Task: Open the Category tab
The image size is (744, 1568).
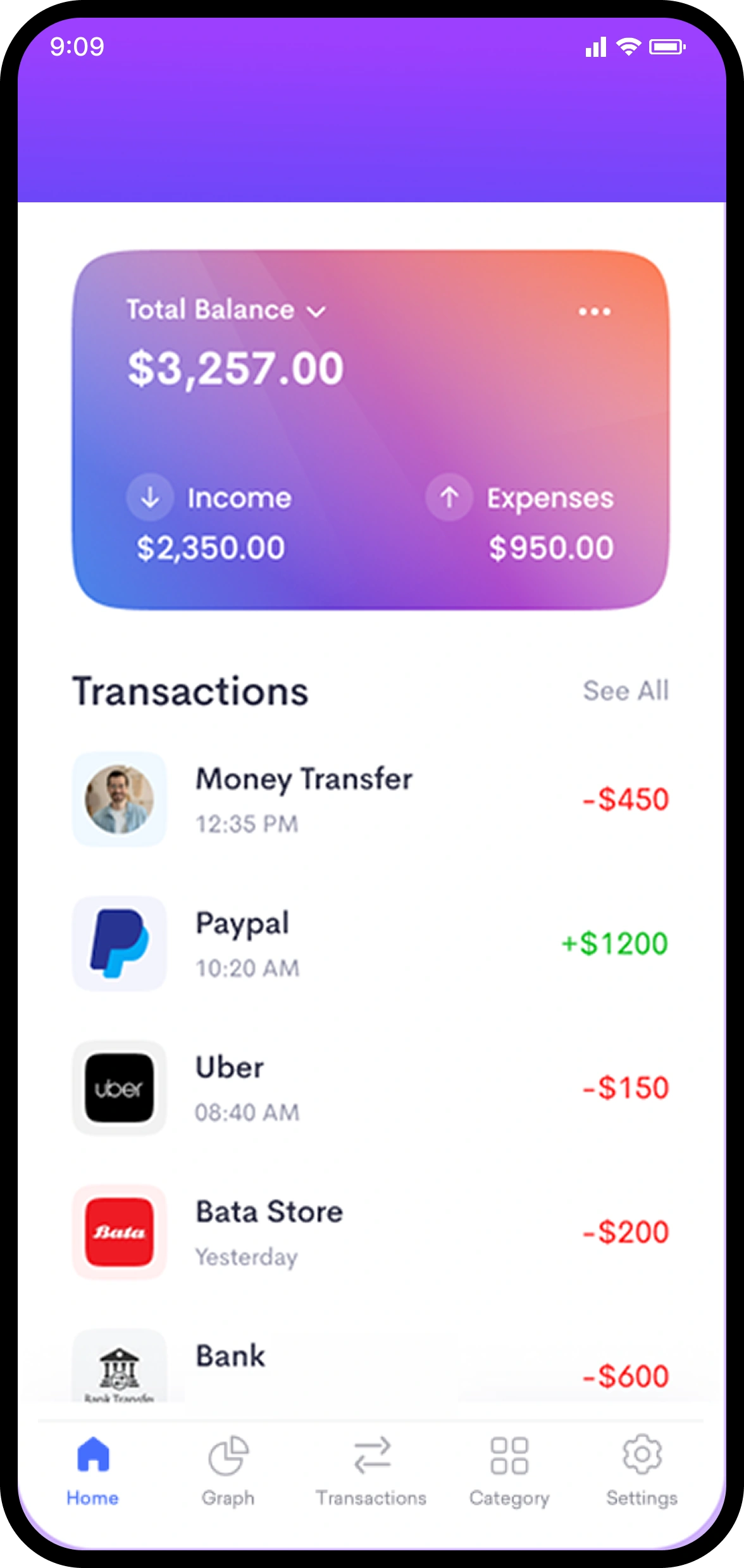Action: click(x=509, y=1470)
